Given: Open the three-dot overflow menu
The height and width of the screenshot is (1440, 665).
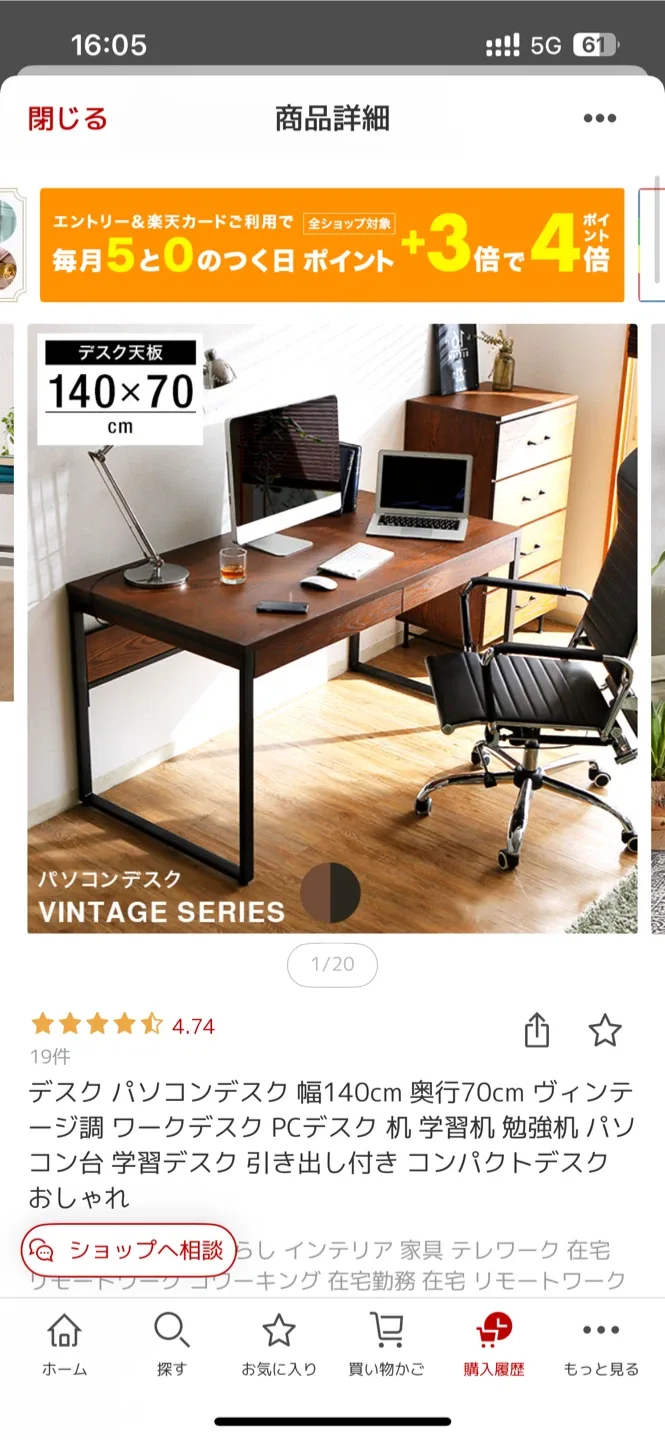Looking at the screenshot, I should point(599,119).
